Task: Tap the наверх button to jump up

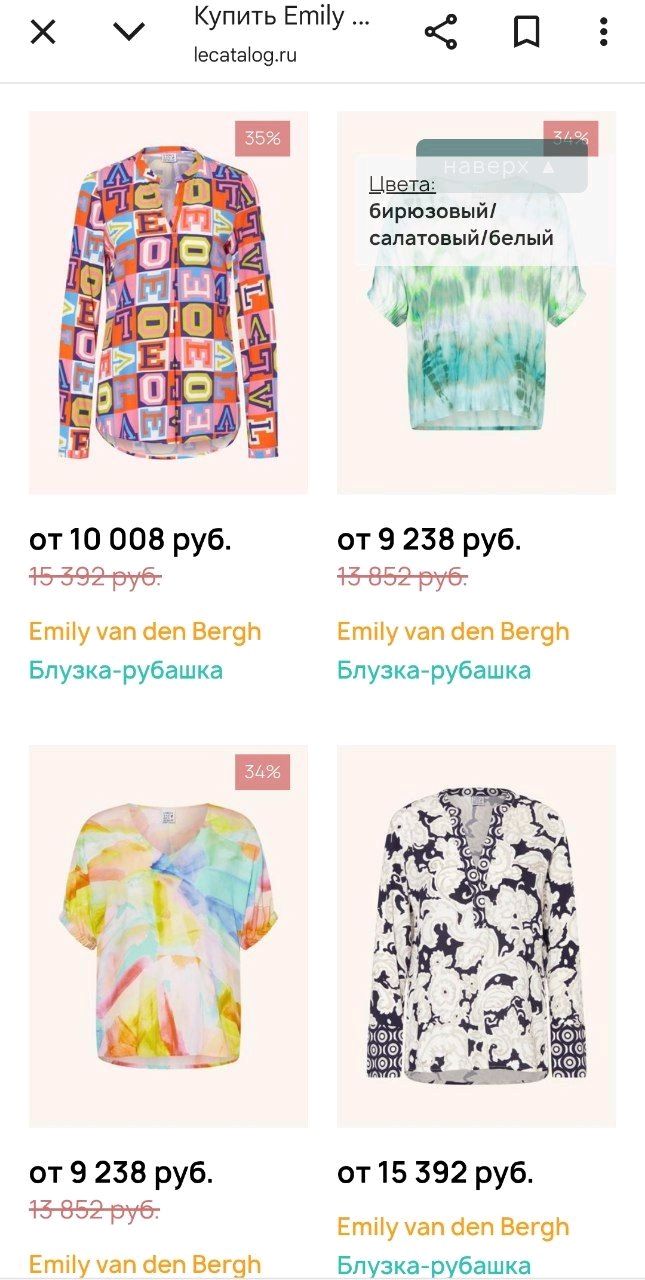Action: (x=501, y=166)
